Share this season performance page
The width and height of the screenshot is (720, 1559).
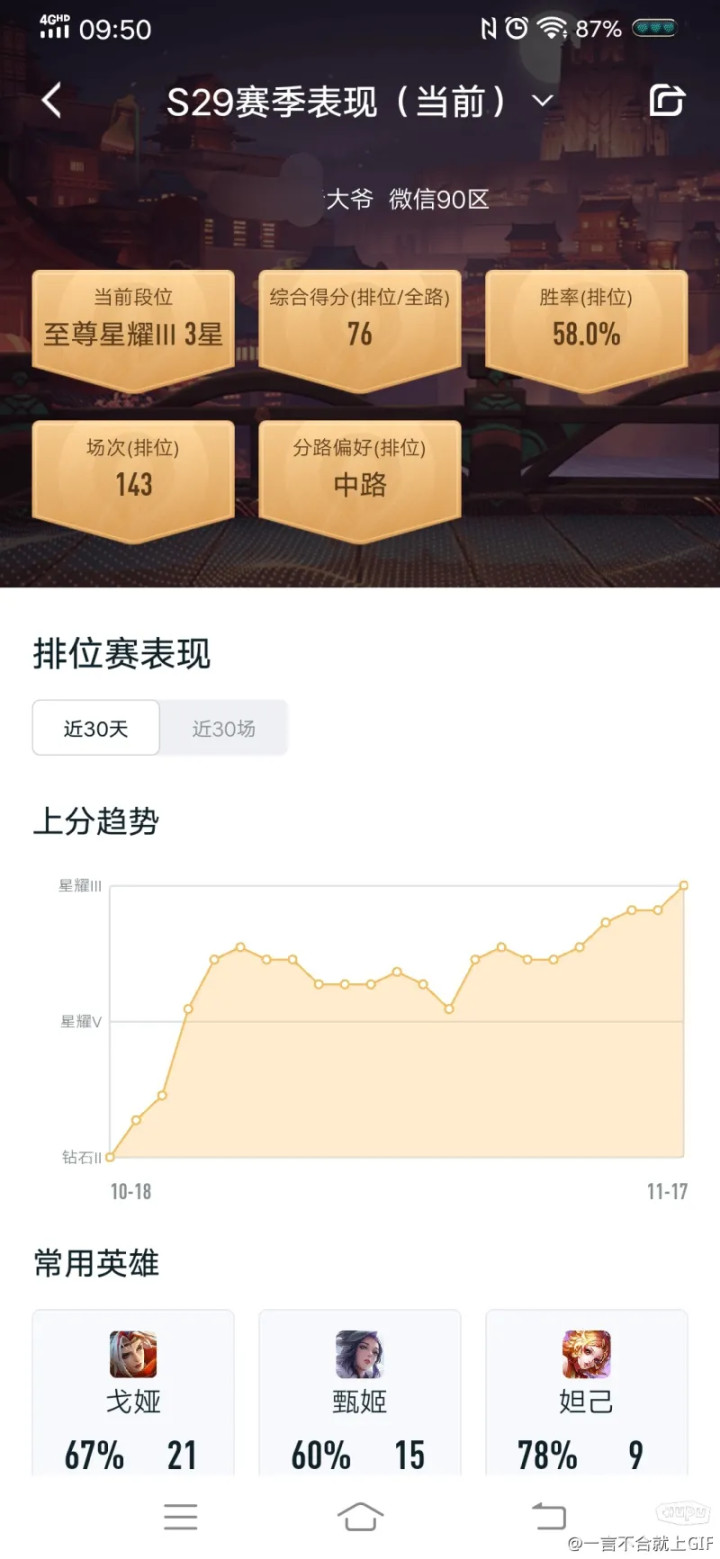click(x=666, y=101)
